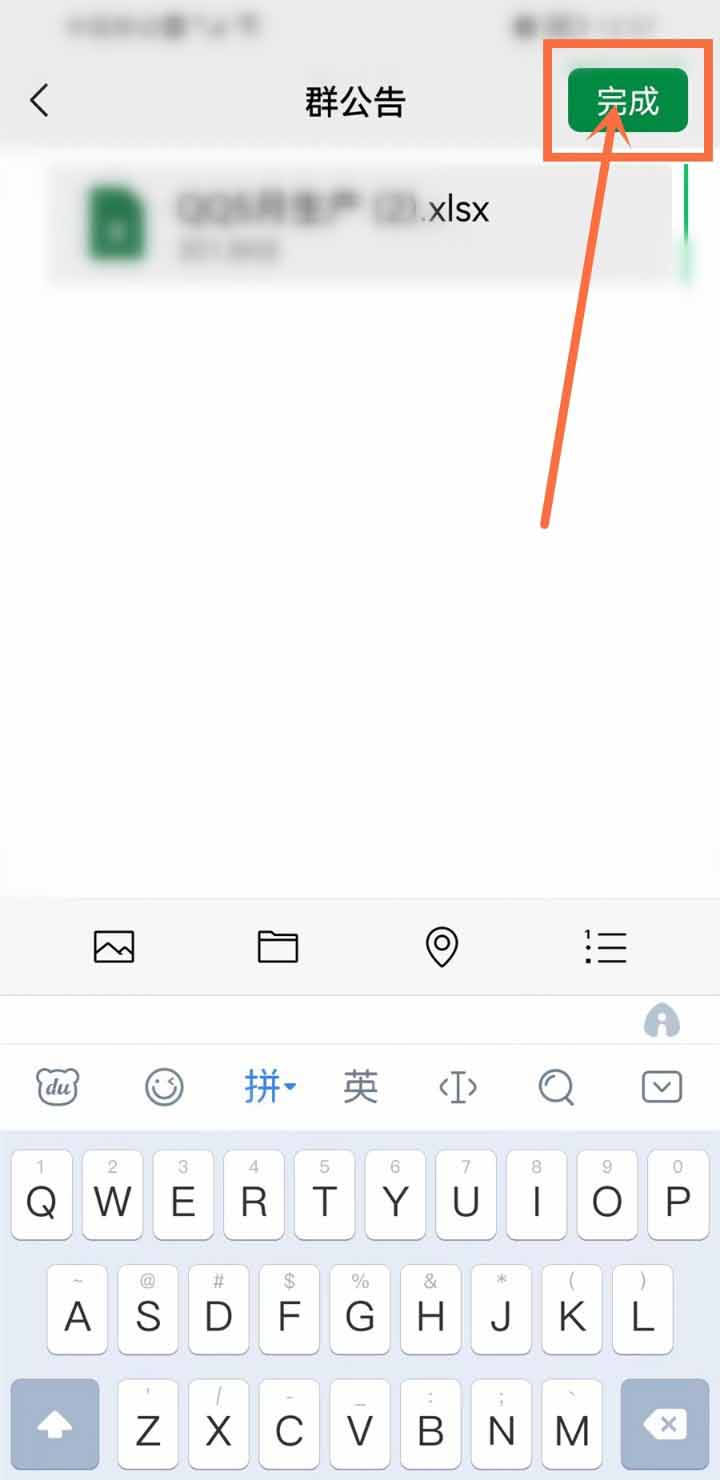Screen dimensions: 720x1480
Task: Open the keyboard cursor move tool
Action: click(x=458, y=1086)
